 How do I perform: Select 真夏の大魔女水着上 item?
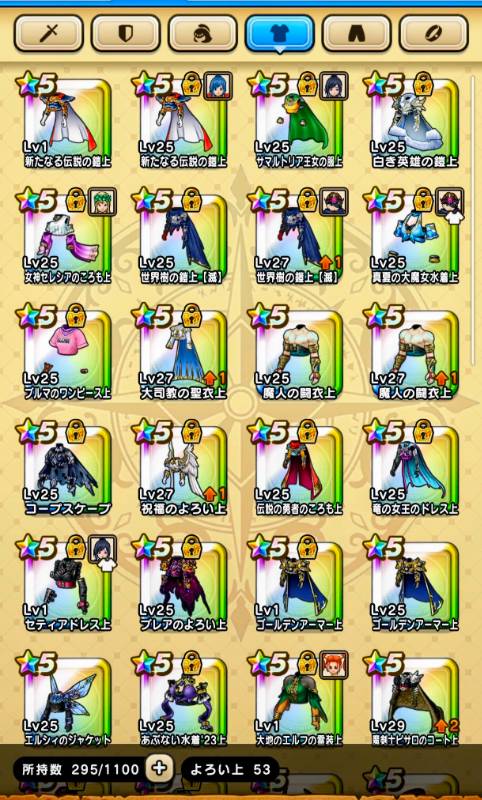pyautogui.click(x=414, y=239)
